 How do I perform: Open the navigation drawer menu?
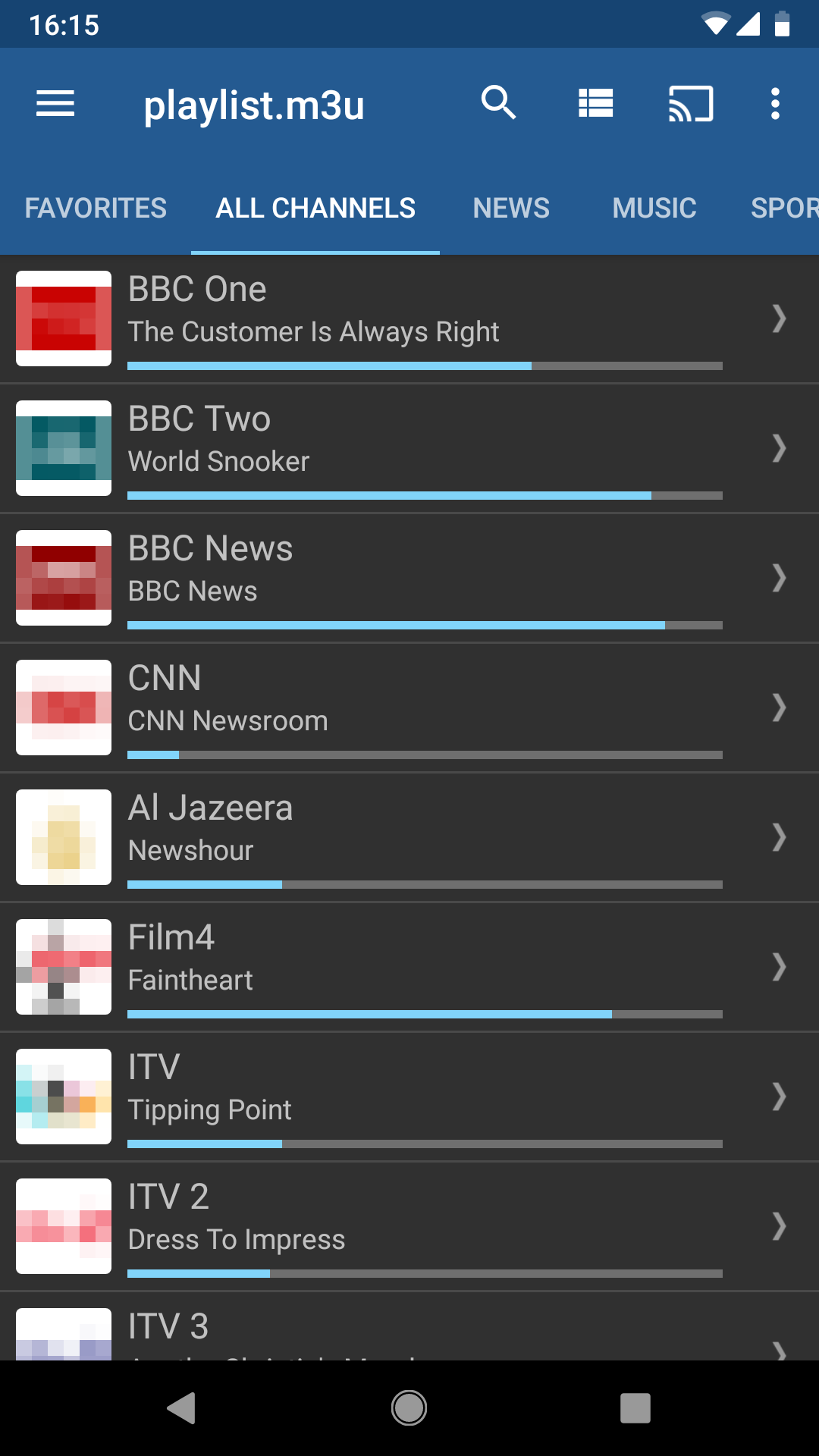point(55,104)
